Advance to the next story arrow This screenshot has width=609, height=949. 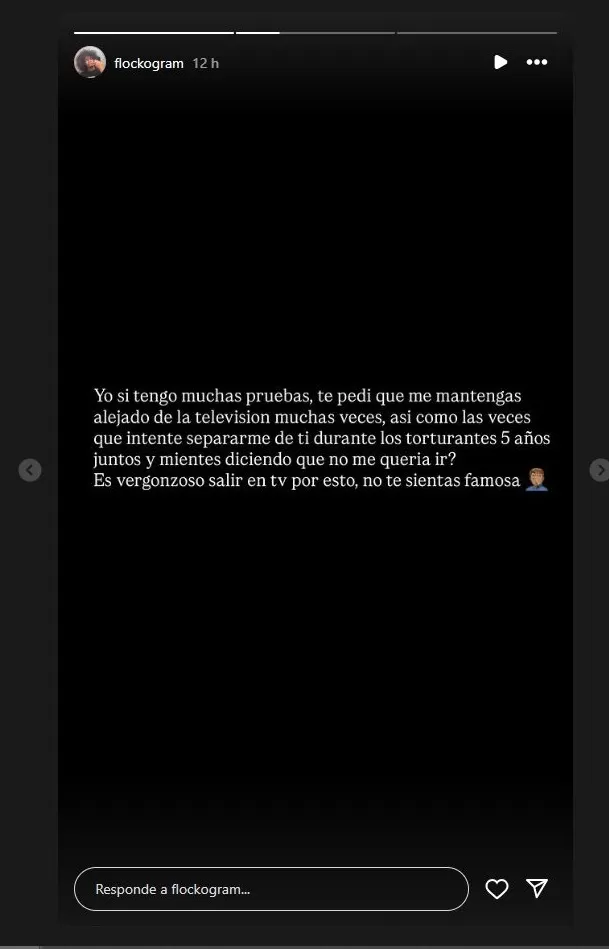pos(599,470)
